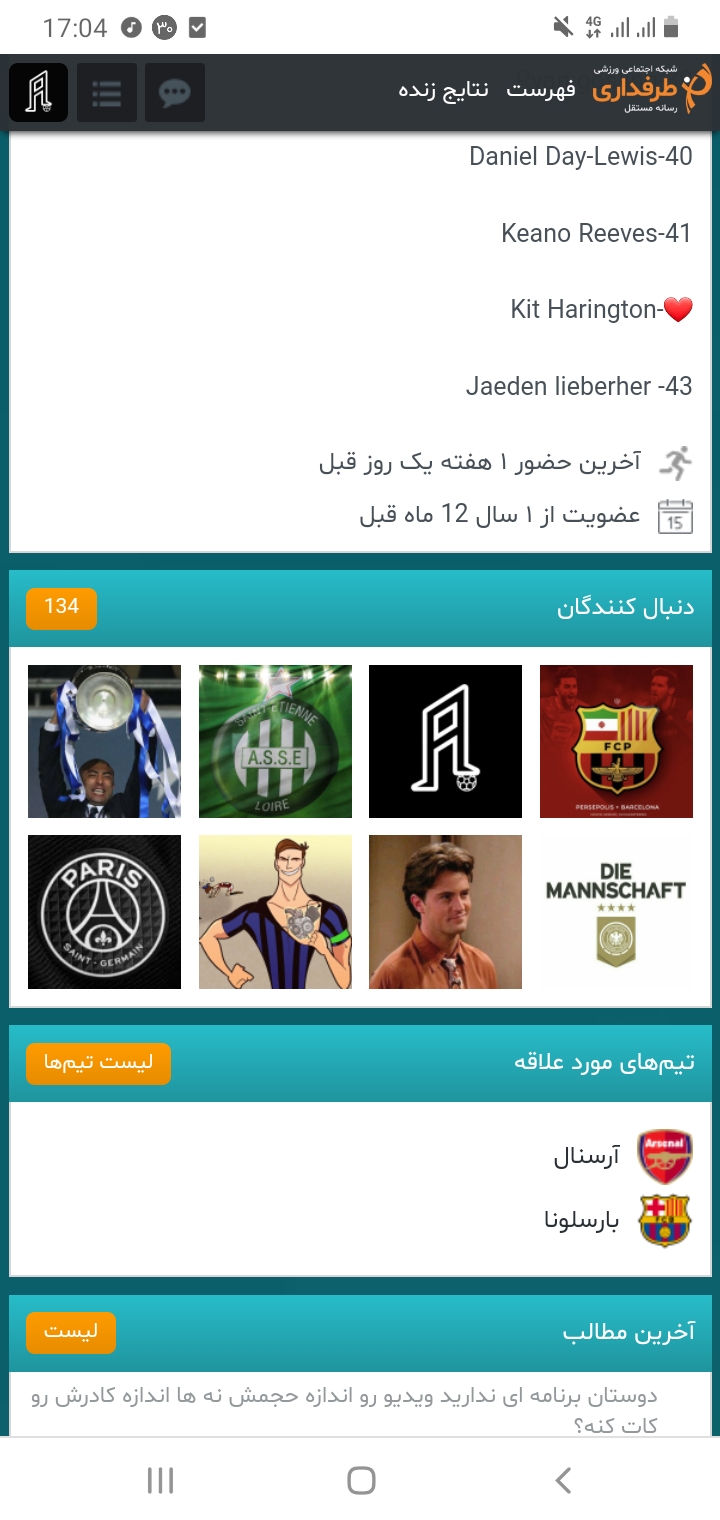Open the Paris Saint-Germain follower profile

coord(104,912)
